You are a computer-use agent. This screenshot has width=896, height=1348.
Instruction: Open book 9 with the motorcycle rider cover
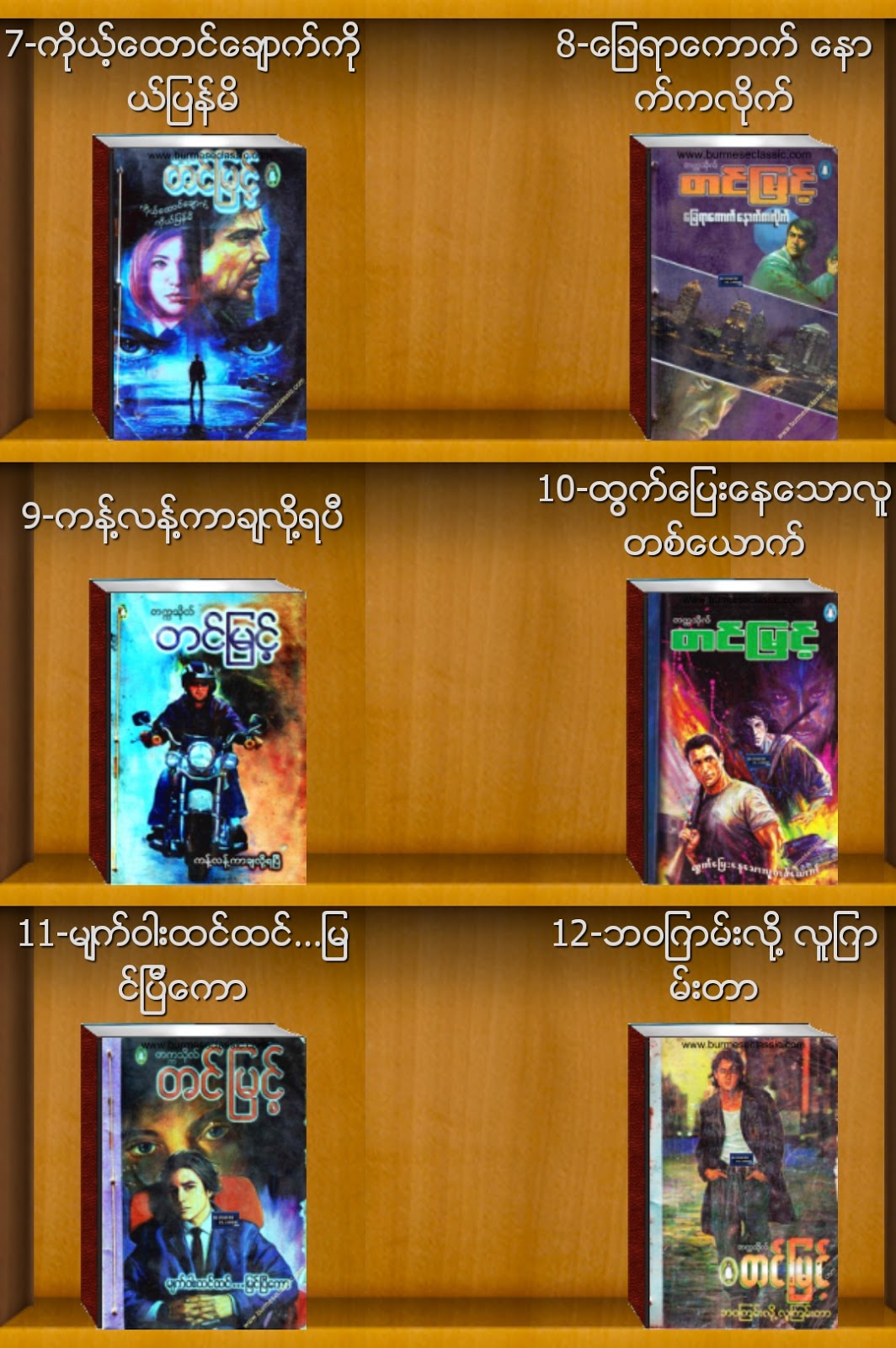pyautogui.click(x=199, y=731)
